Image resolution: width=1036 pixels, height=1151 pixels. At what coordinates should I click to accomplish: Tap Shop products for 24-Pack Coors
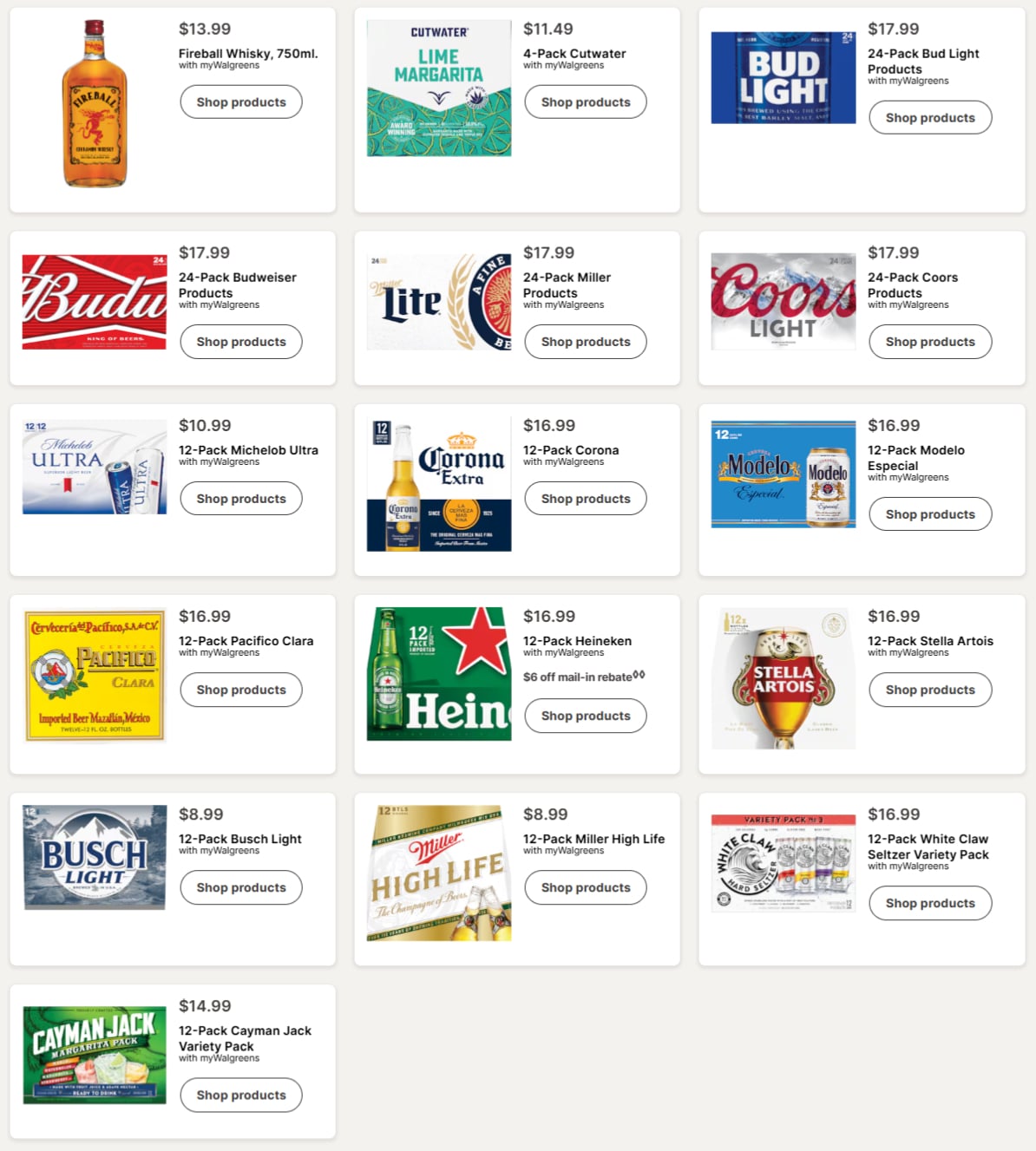930,341
